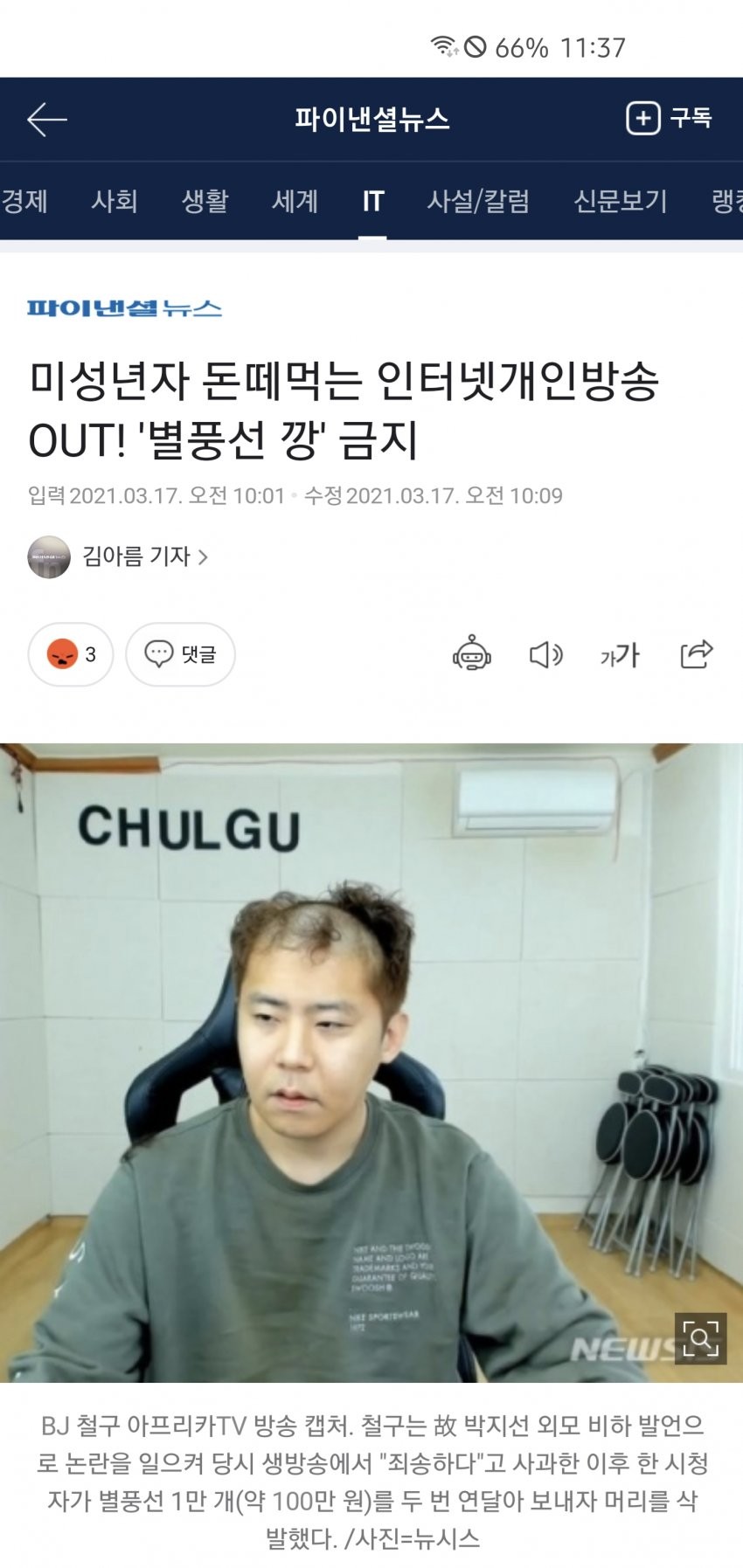743x1568 pixels.
Task: Go back using the arrow
Action: [x=47, y=120]
